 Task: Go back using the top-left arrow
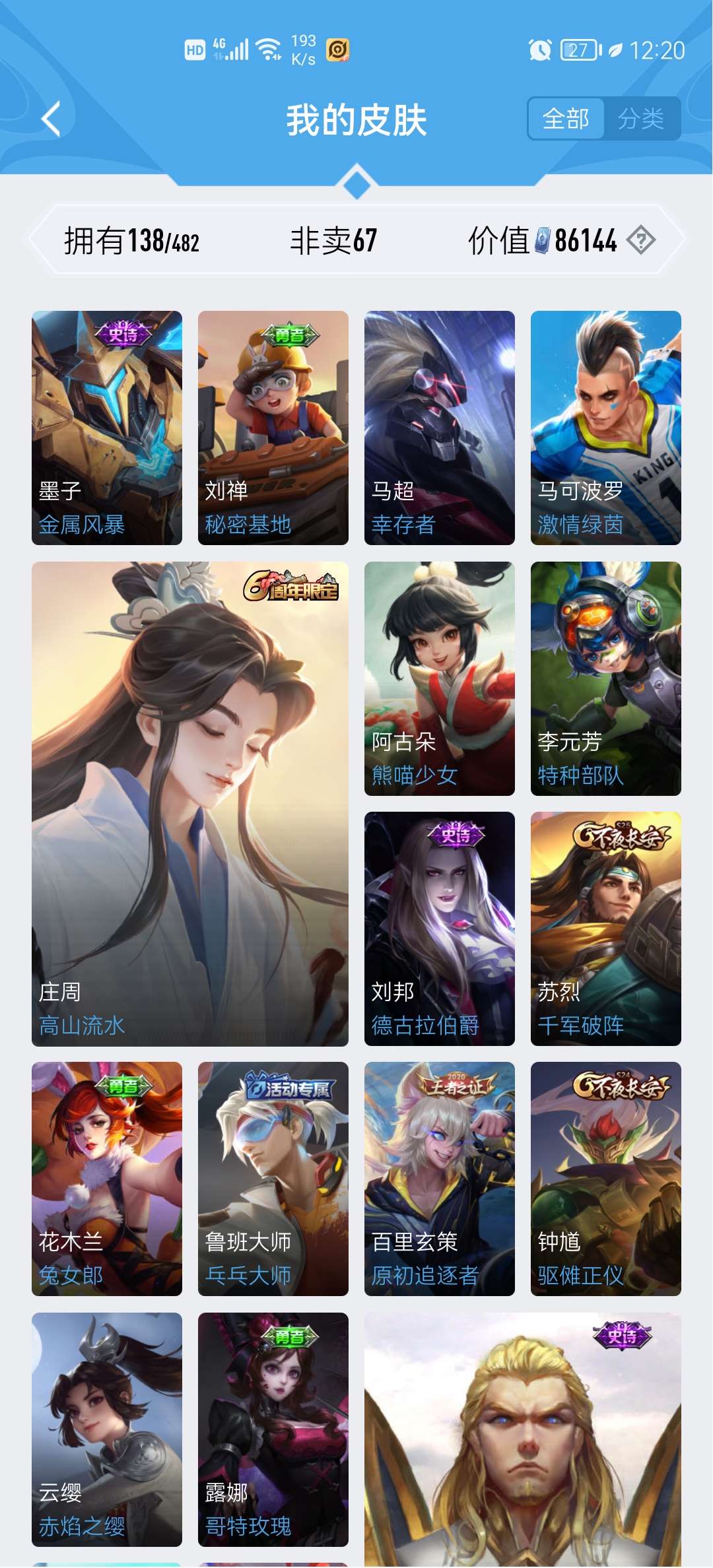[x=51, y=119]
